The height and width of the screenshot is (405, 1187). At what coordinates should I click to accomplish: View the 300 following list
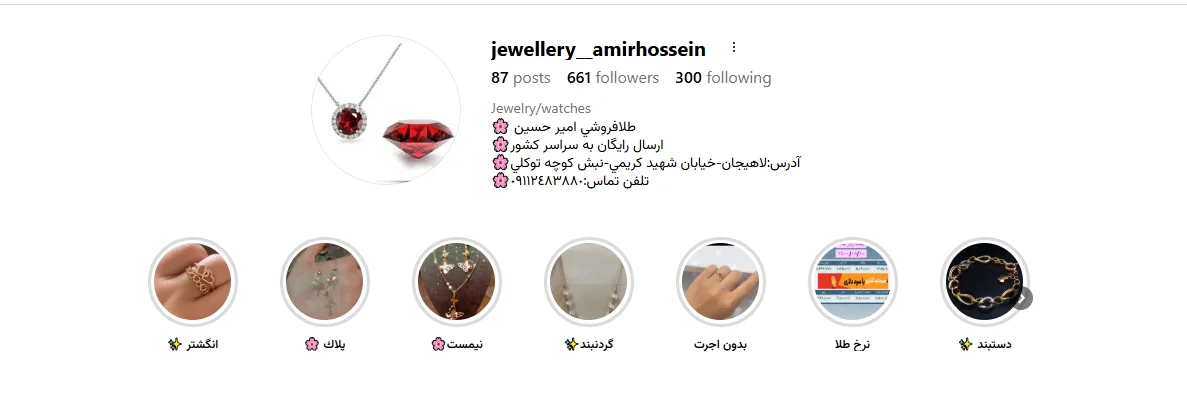point(723,78)
